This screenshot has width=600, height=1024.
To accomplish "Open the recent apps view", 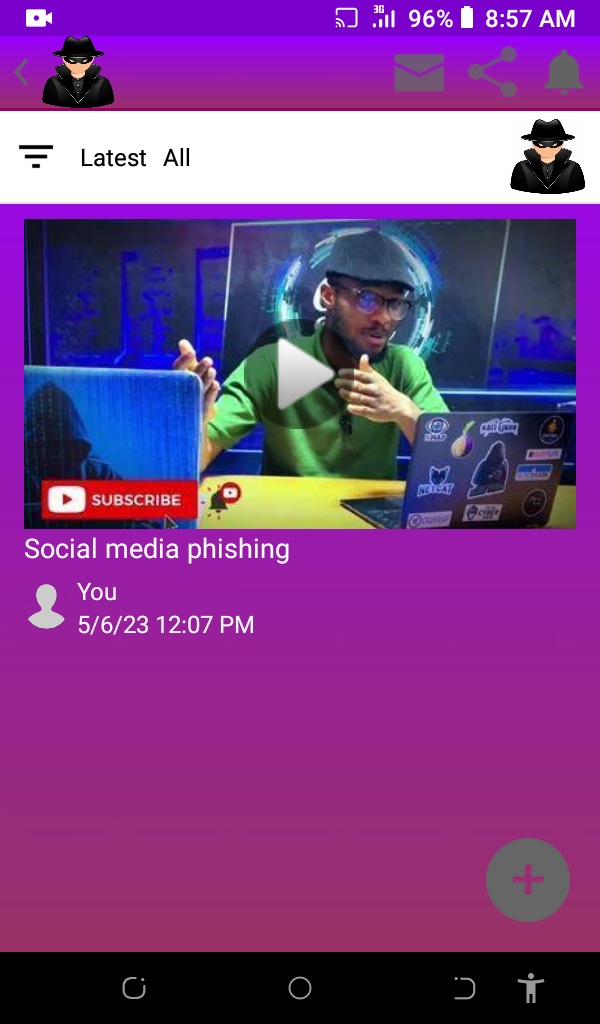I will tap(134, 988).
